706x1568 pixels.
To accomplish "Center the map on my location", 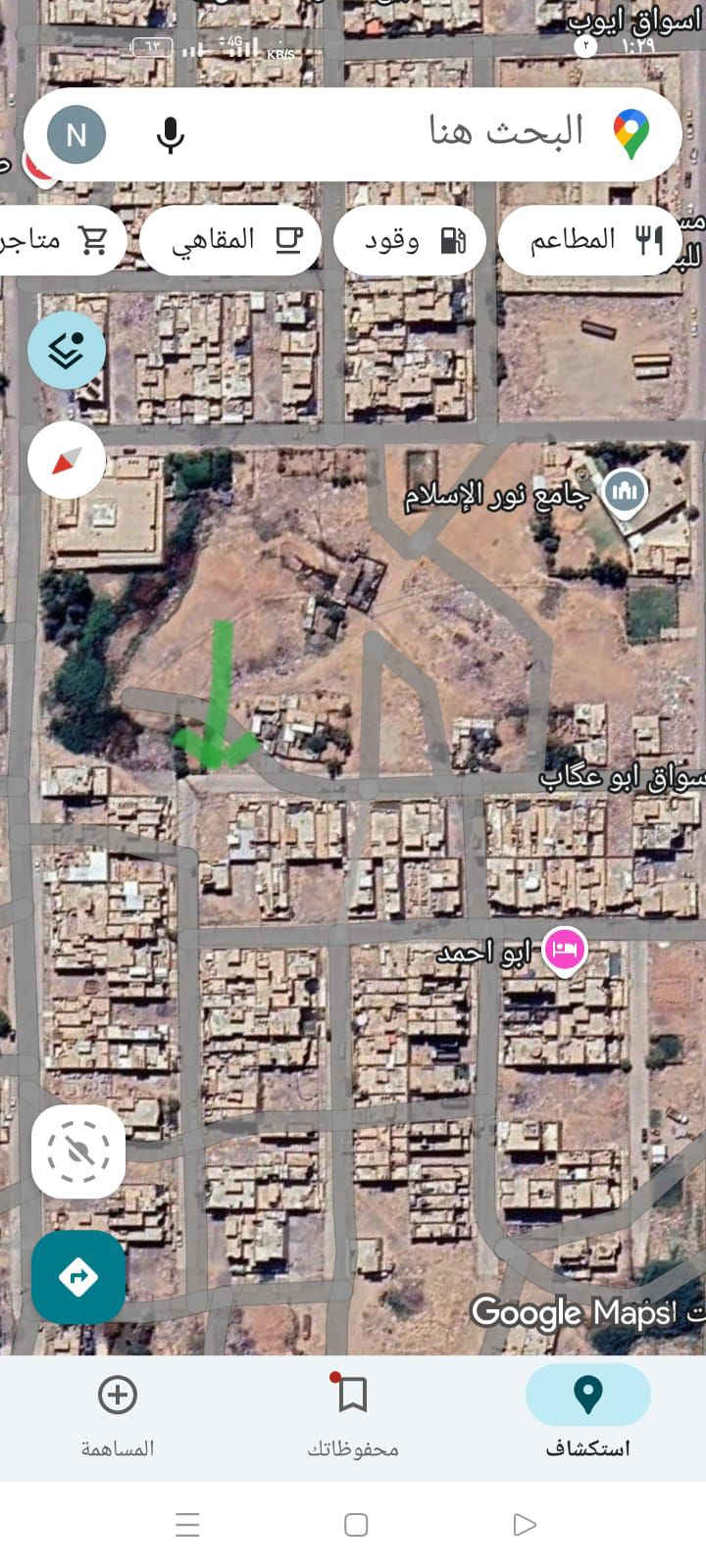I will tap(78, 1151).
